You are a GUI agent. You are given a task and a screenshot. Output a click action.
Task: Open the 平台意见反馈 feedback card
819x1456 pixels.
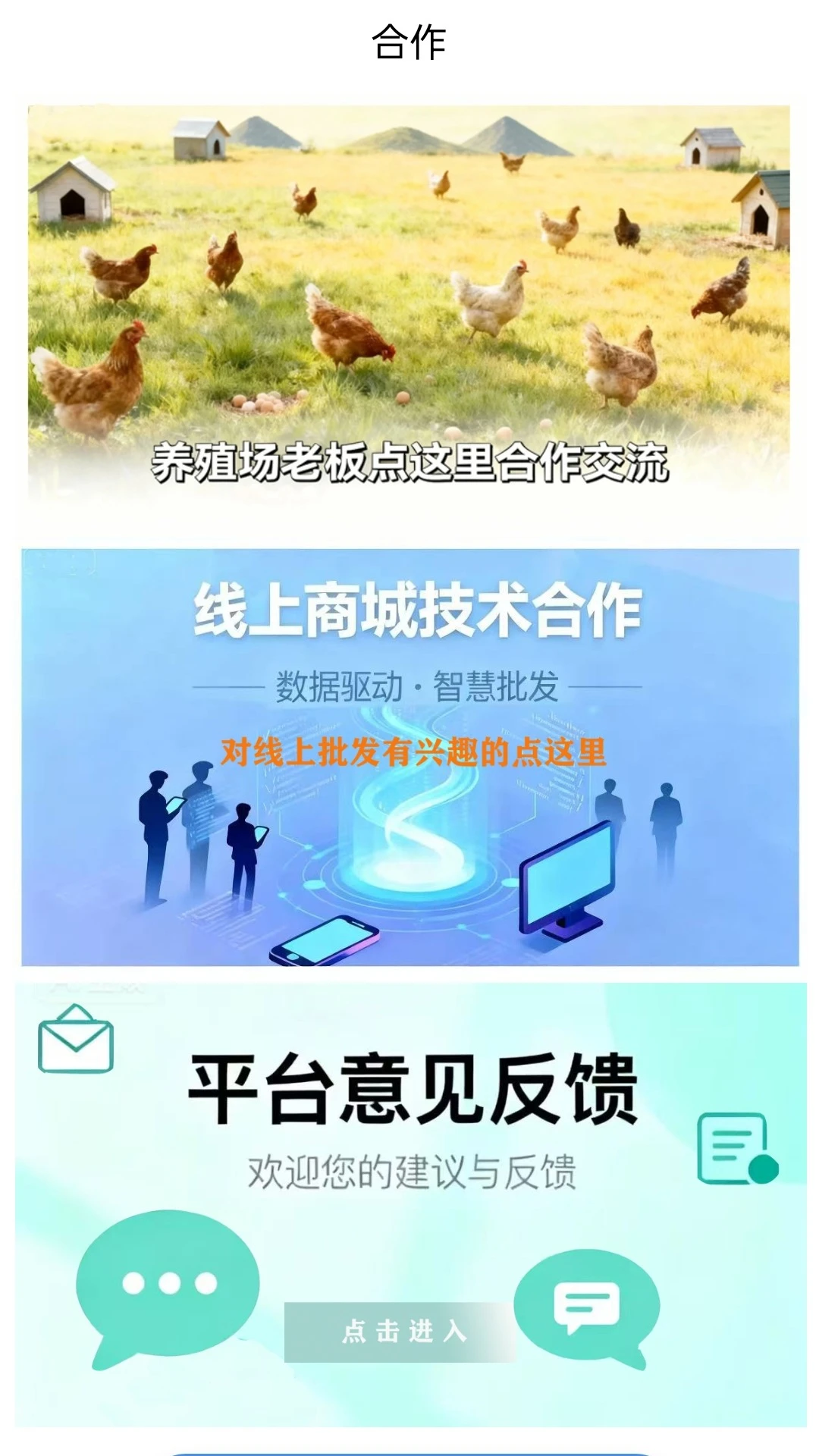pyautogui.click(x=410, y=1204)
